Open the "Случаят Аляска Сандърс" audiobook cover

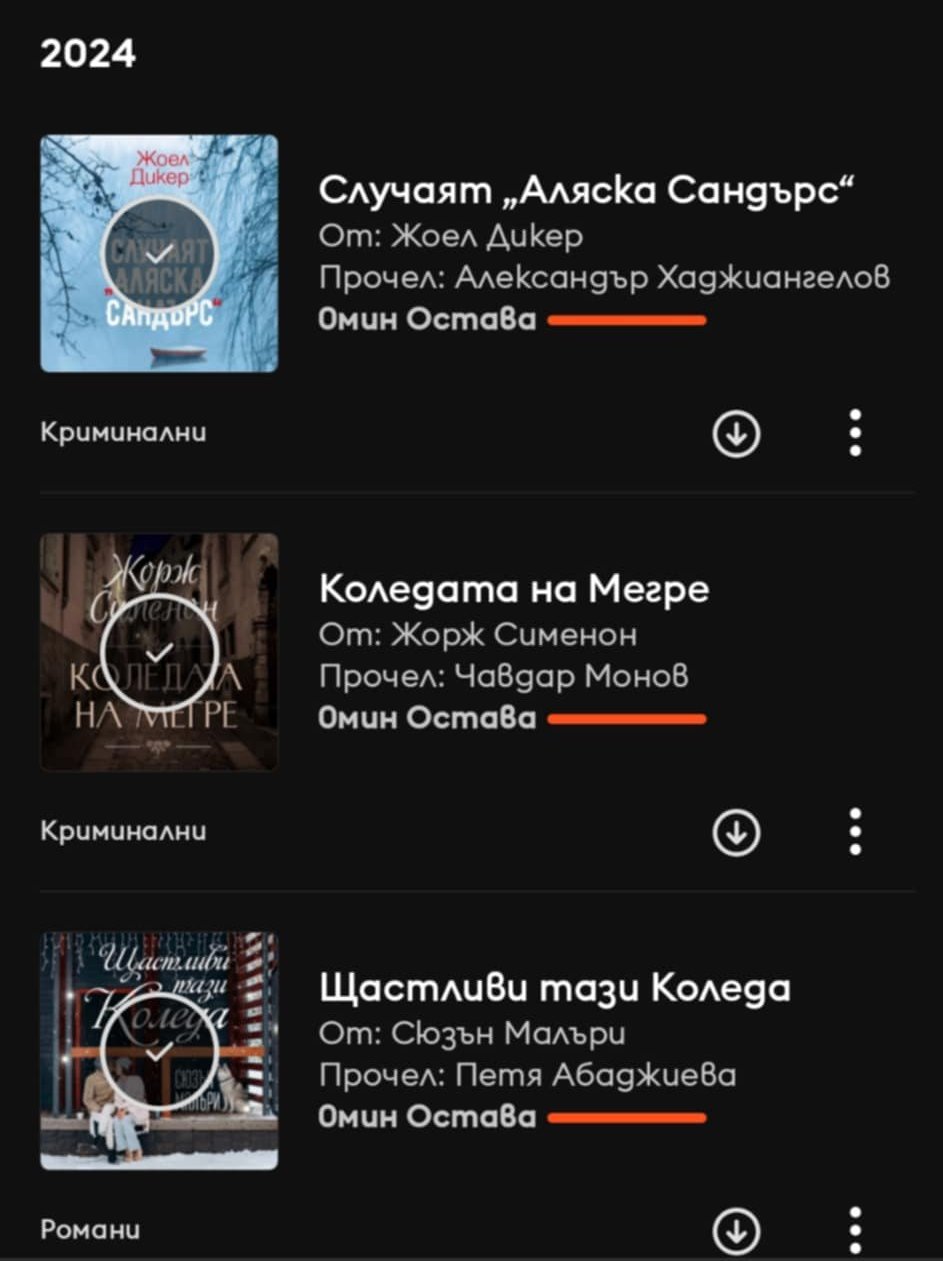click(159, 254)
